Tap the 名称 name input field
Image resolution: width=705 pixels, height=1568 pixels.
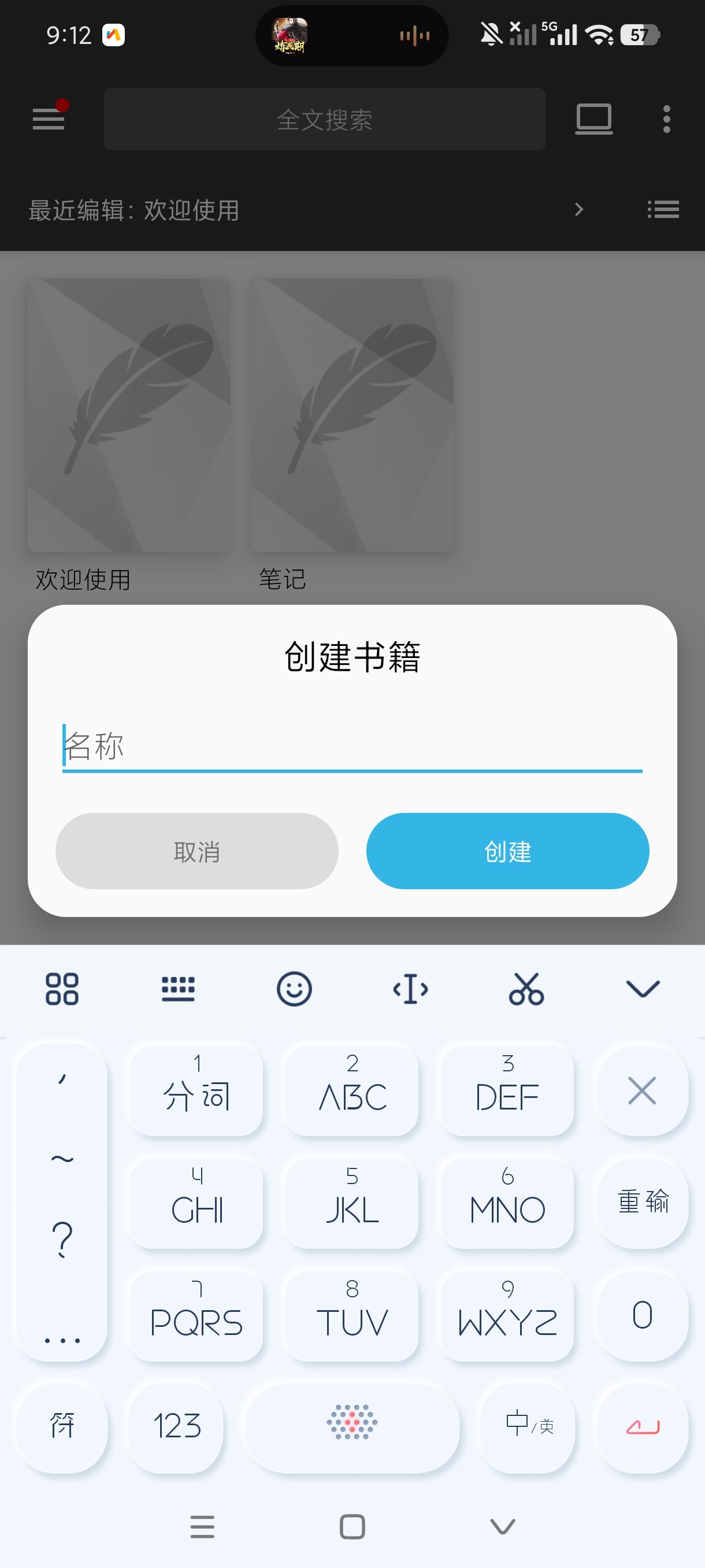[x=352, y=746]
